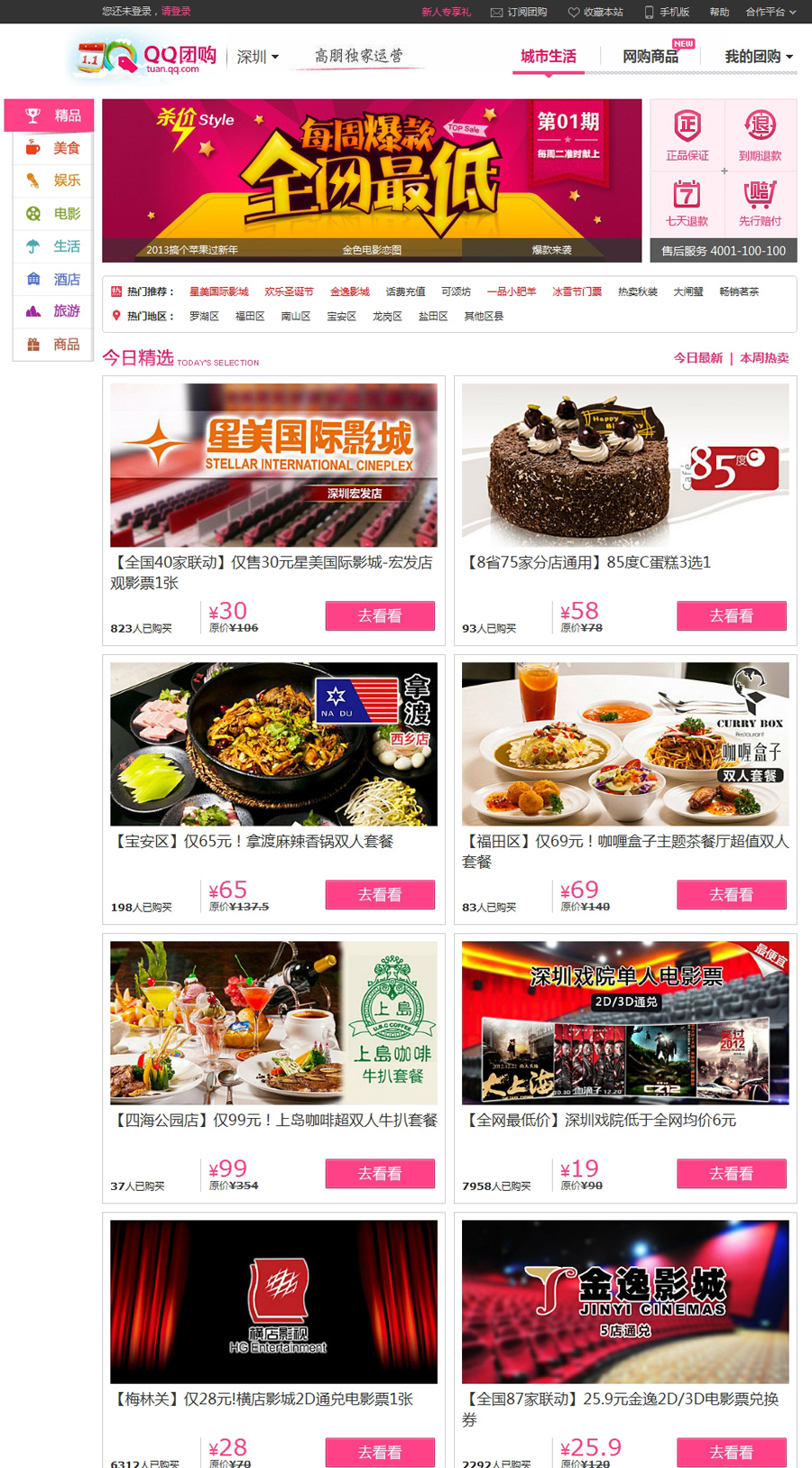
Task: Open the 合作平台 dropdown
Action: (x=770, y=12)
